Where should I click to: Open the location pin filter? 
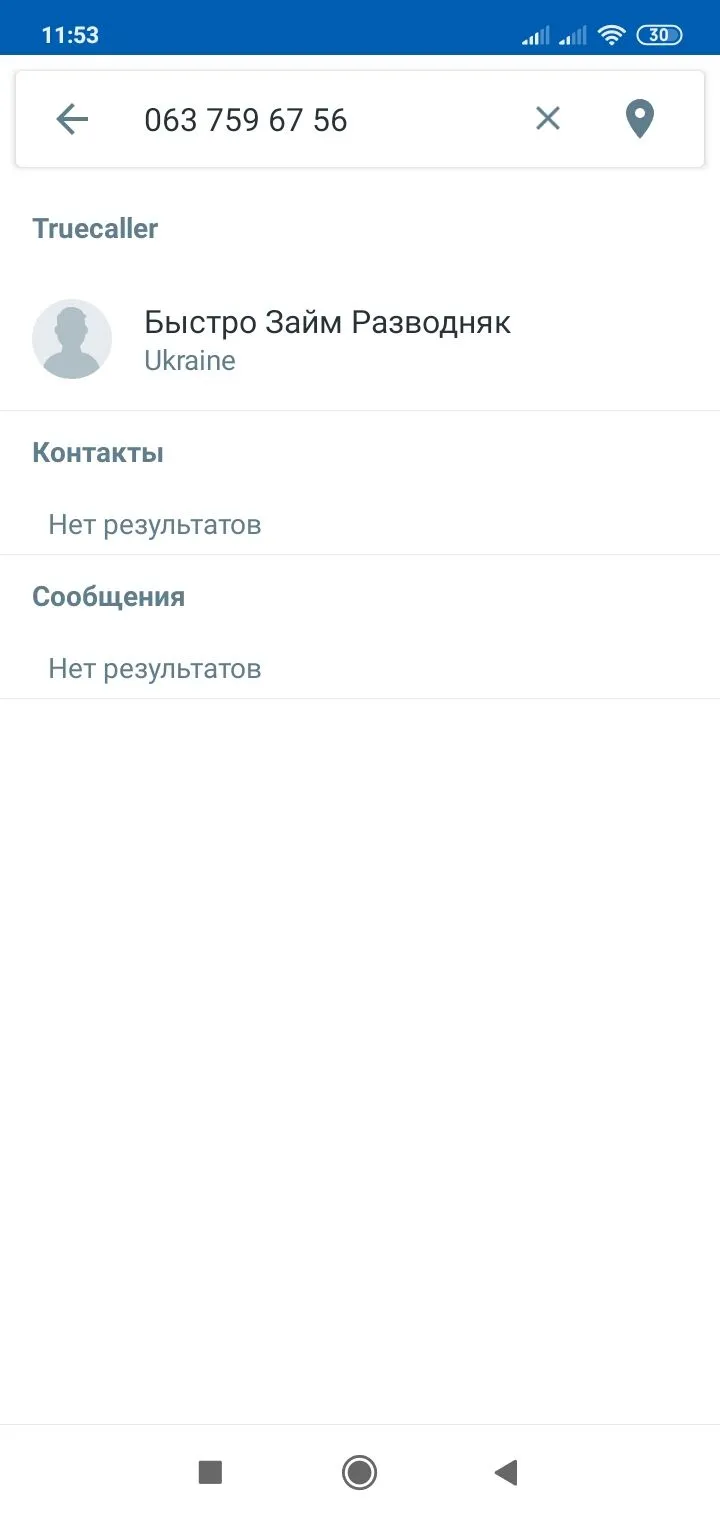639,119
